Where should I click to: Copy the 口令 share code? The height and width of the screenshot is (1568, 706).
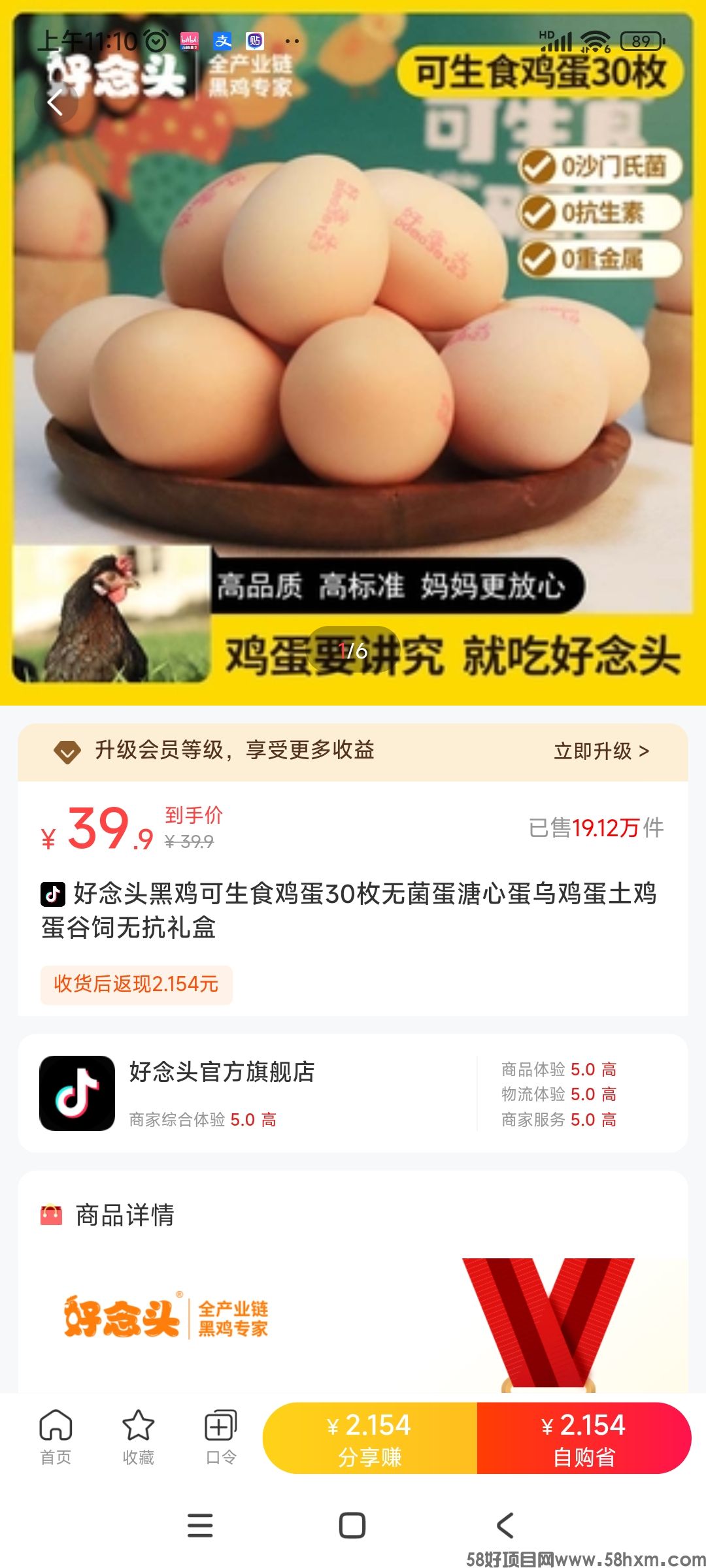tap(221, 1437)
